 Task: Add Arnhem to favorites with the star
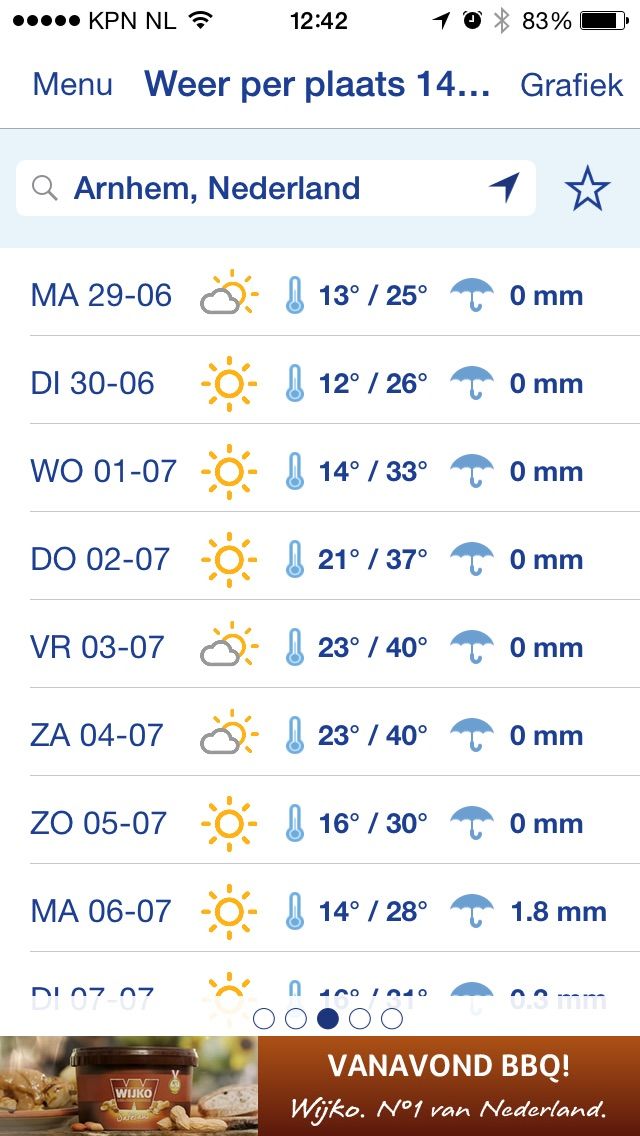click(x=587, y=188)
